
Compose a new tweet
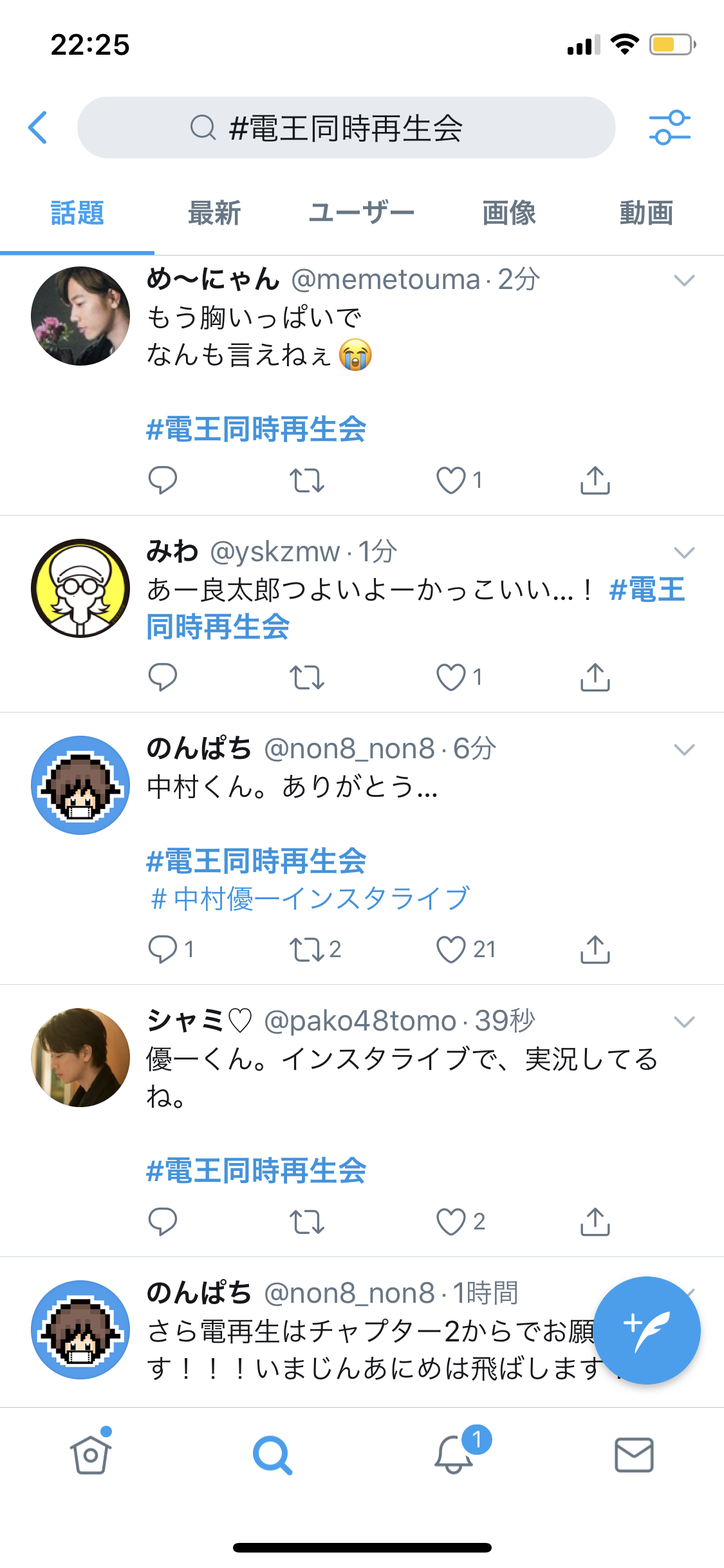647,1330
